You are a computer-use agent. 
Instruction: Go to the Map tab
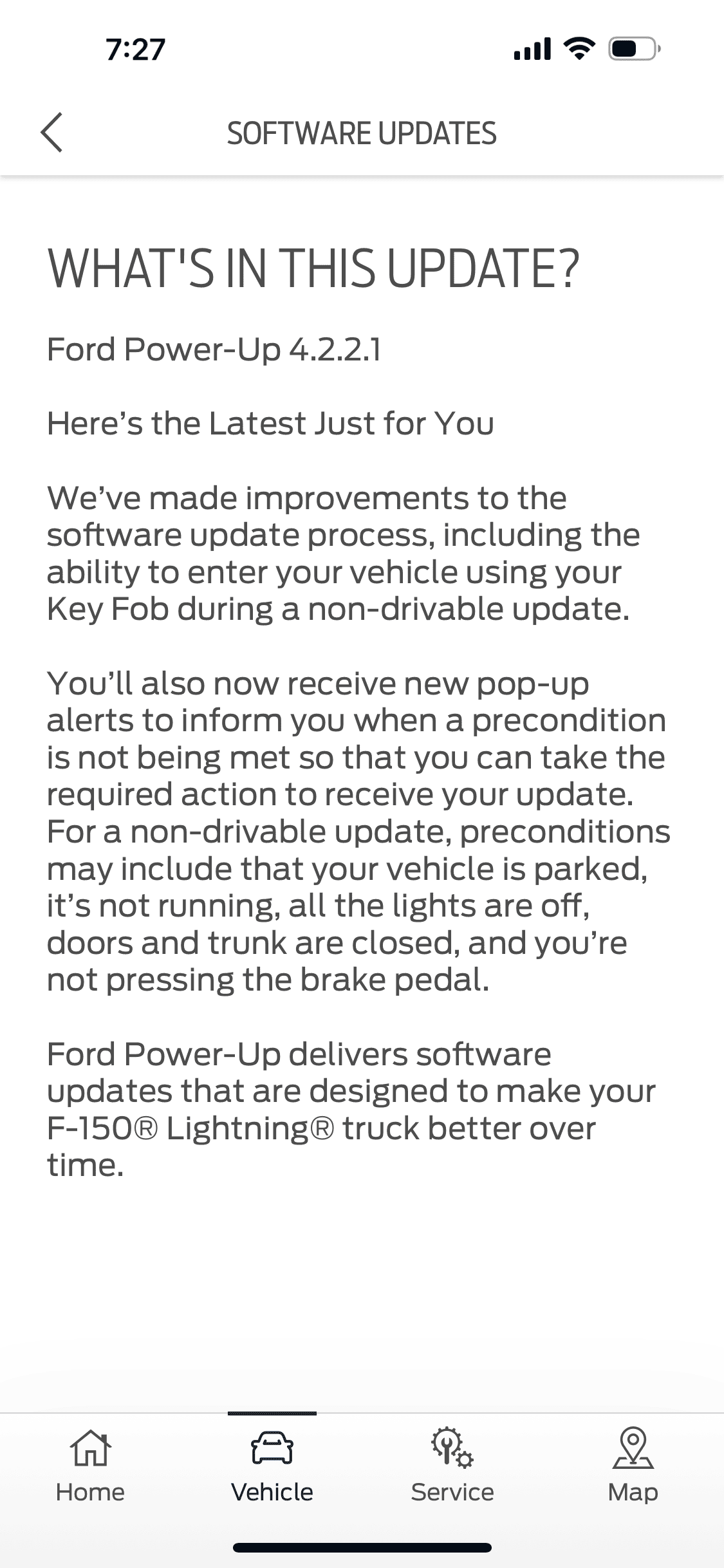[633, 1465]
